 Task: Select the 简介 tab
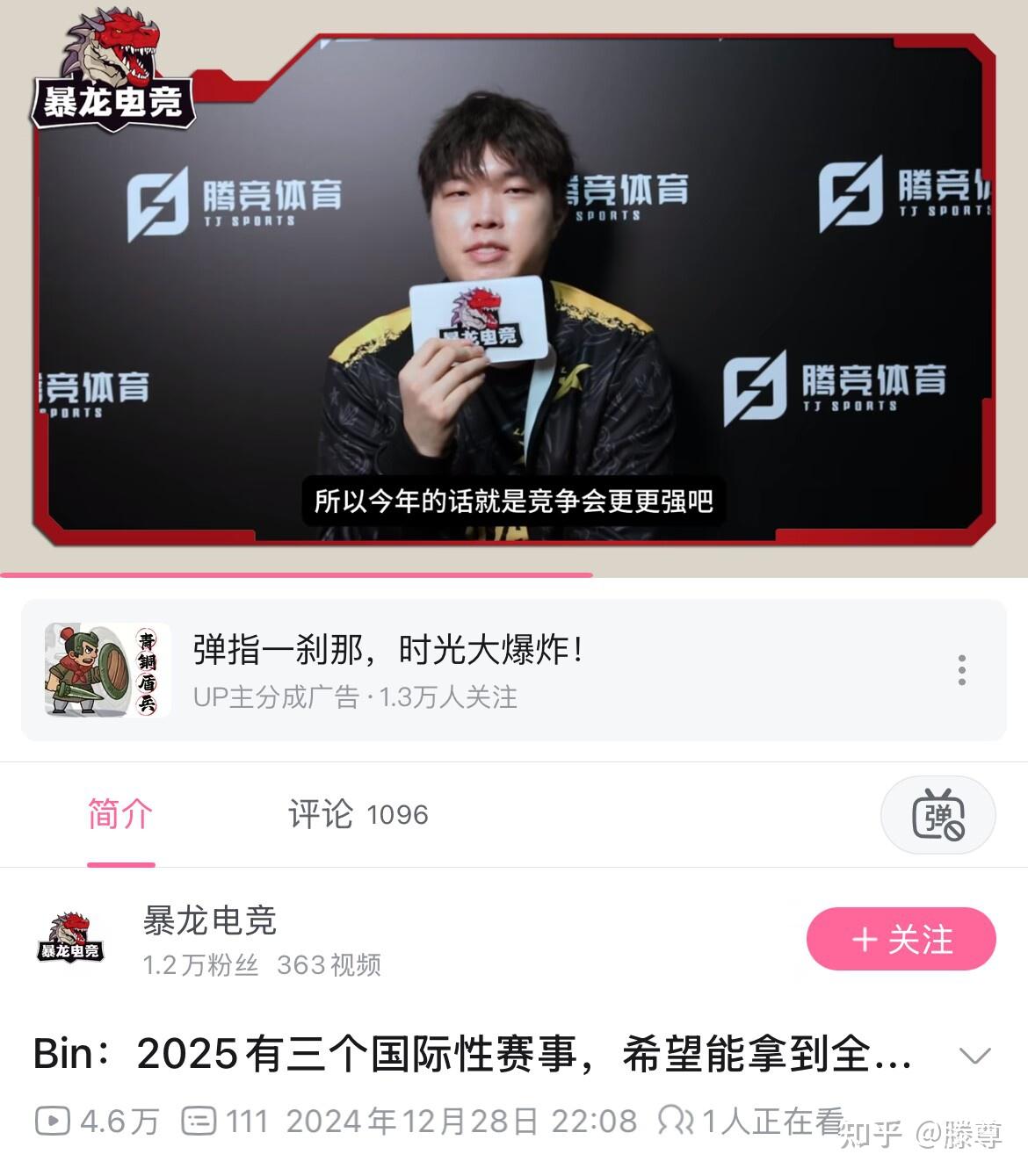(x=121, y=815)
